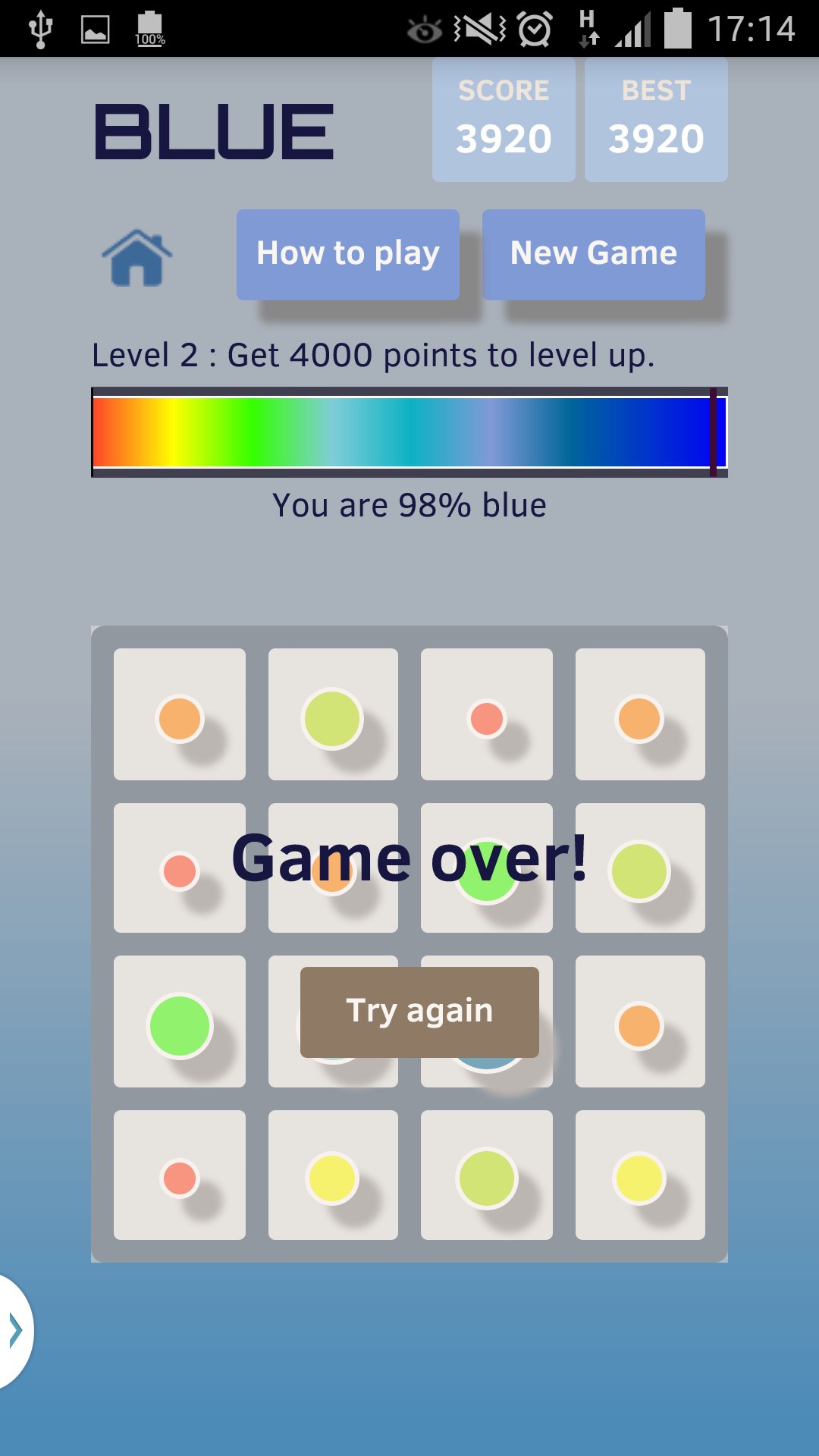This screenshot has height=1456, width=819.
Task: Tap the small red dot in the top row
Action: pyautogui.click(x=486, y=717)
